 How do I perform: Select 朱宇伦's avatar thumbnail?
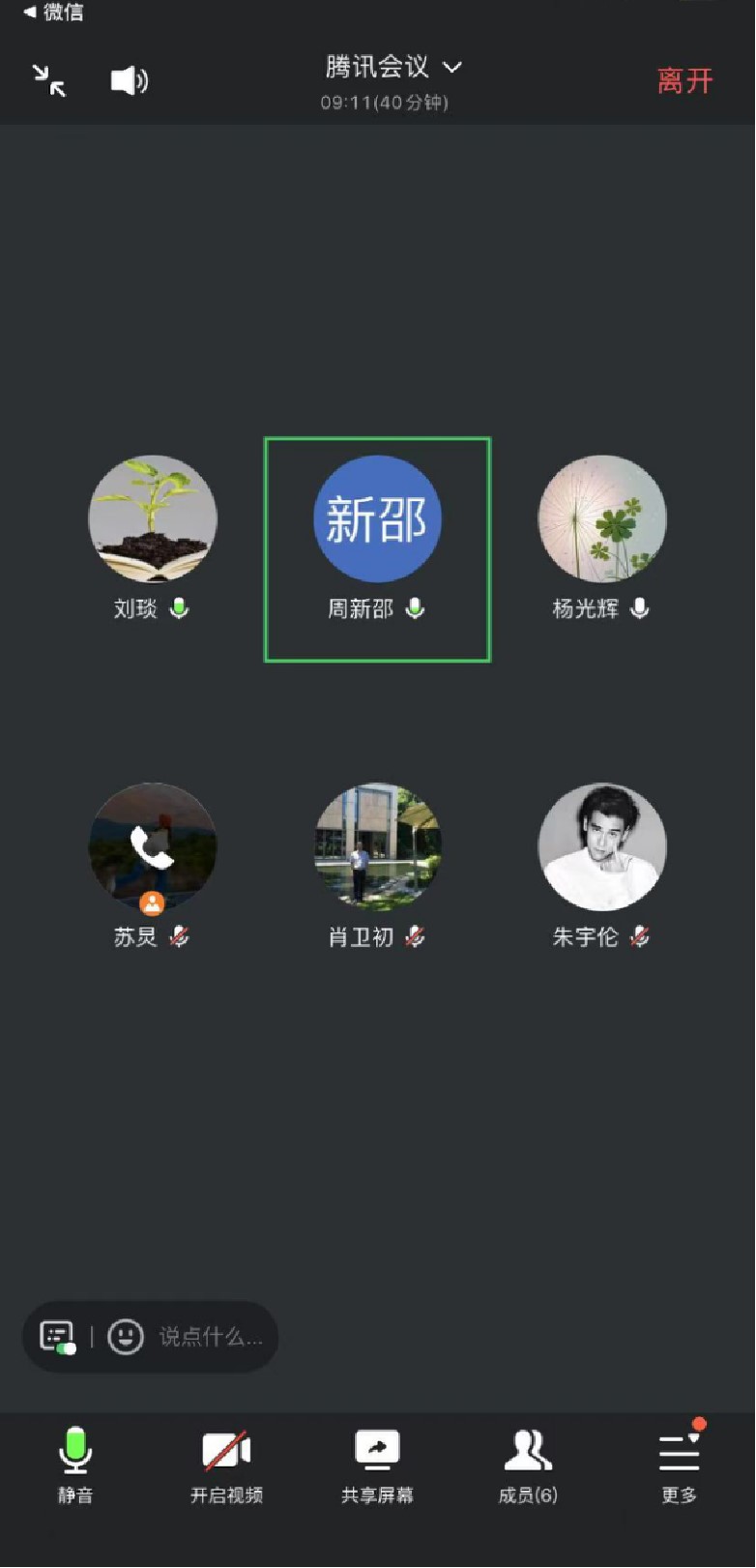pyautogui.click(x=601, y=847)
